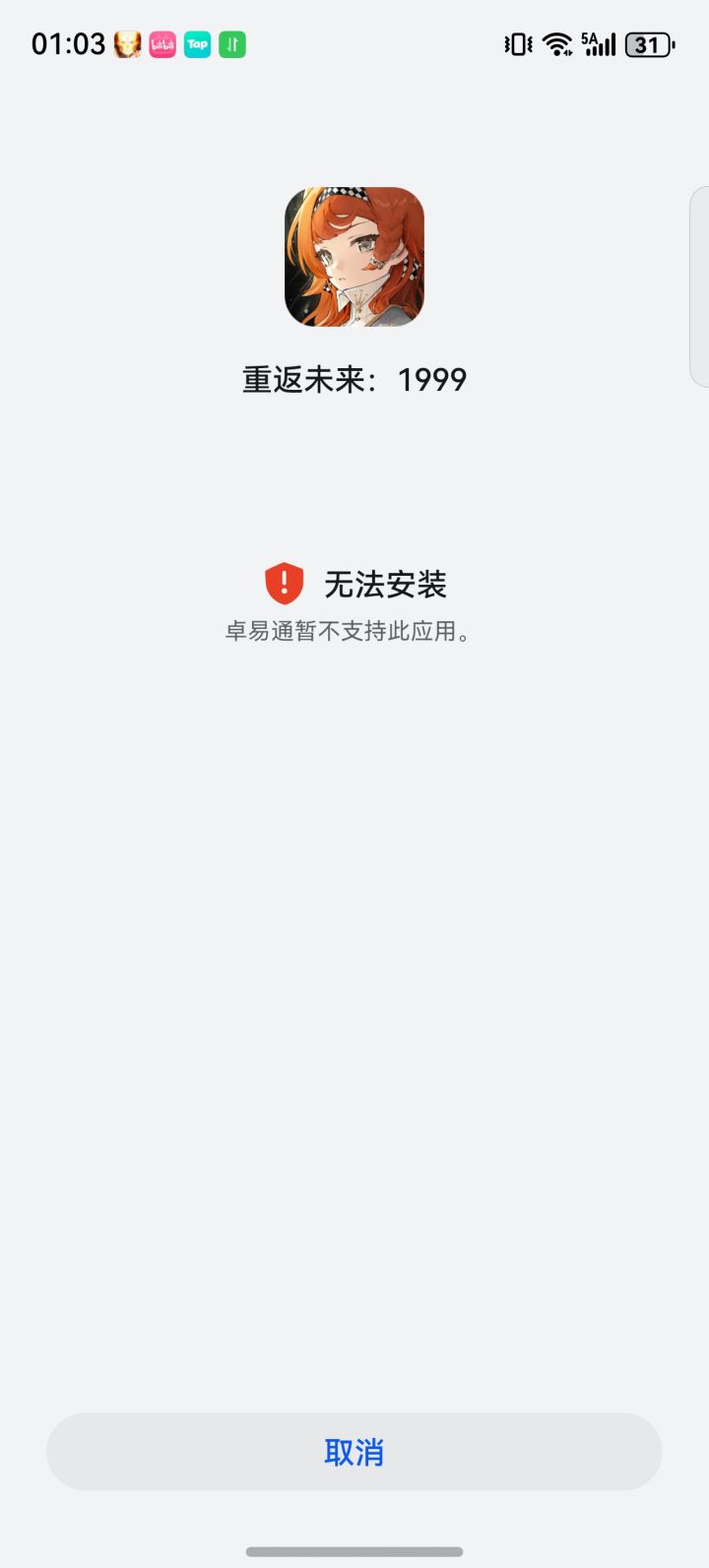
Task: Open the bilibili notification icon
Action: click(x=161, y=44)
